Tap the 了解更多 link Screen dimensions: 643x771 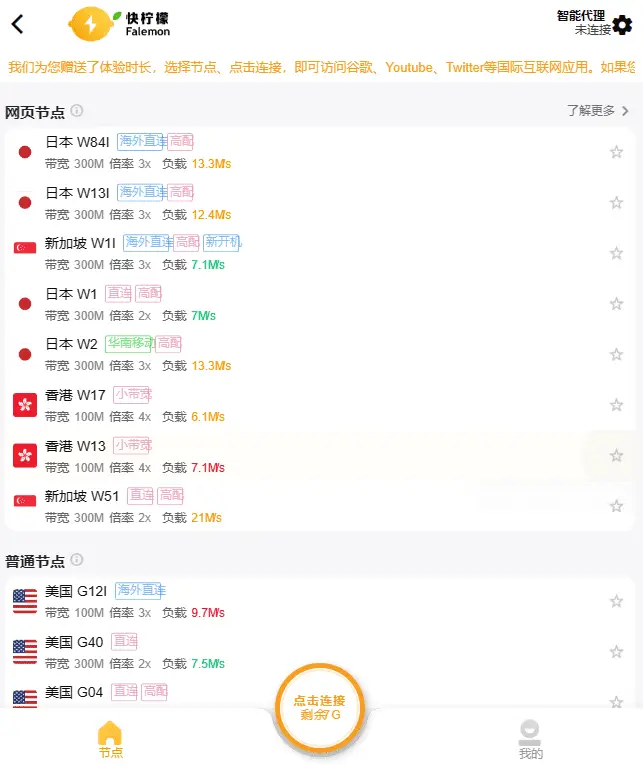[598, 111]
